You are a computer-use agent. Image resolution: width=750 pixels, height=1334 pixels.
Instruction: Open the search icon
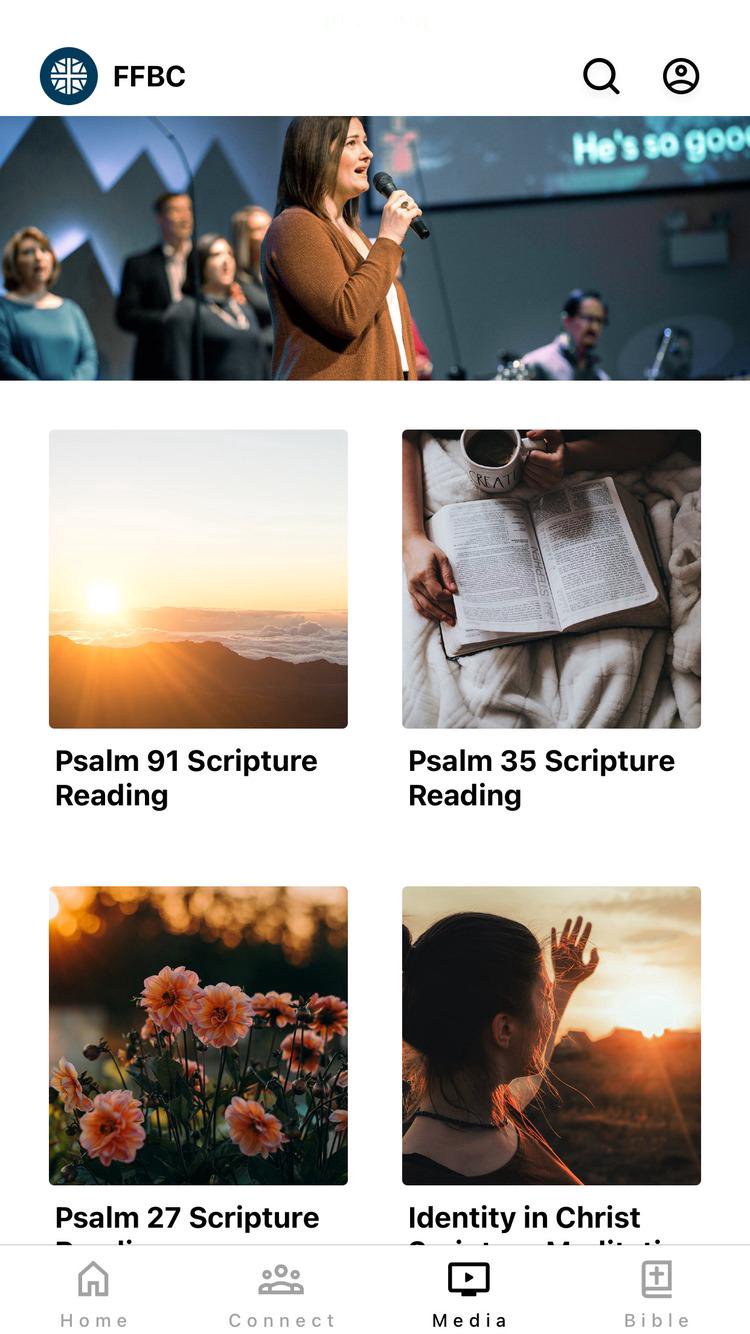click(x=601, y=76)
